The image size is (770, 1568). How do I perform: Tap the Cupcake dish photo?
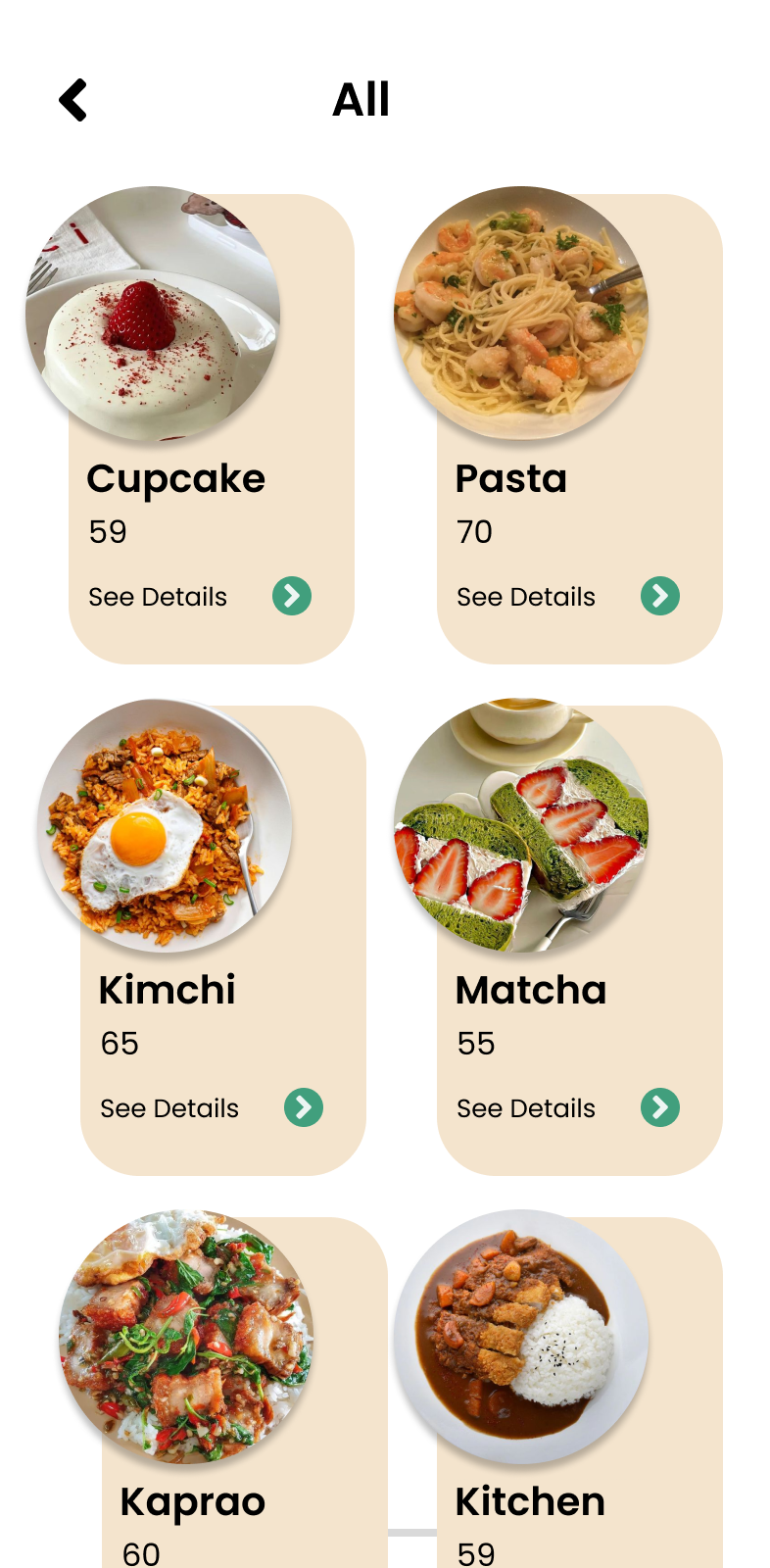152,314
